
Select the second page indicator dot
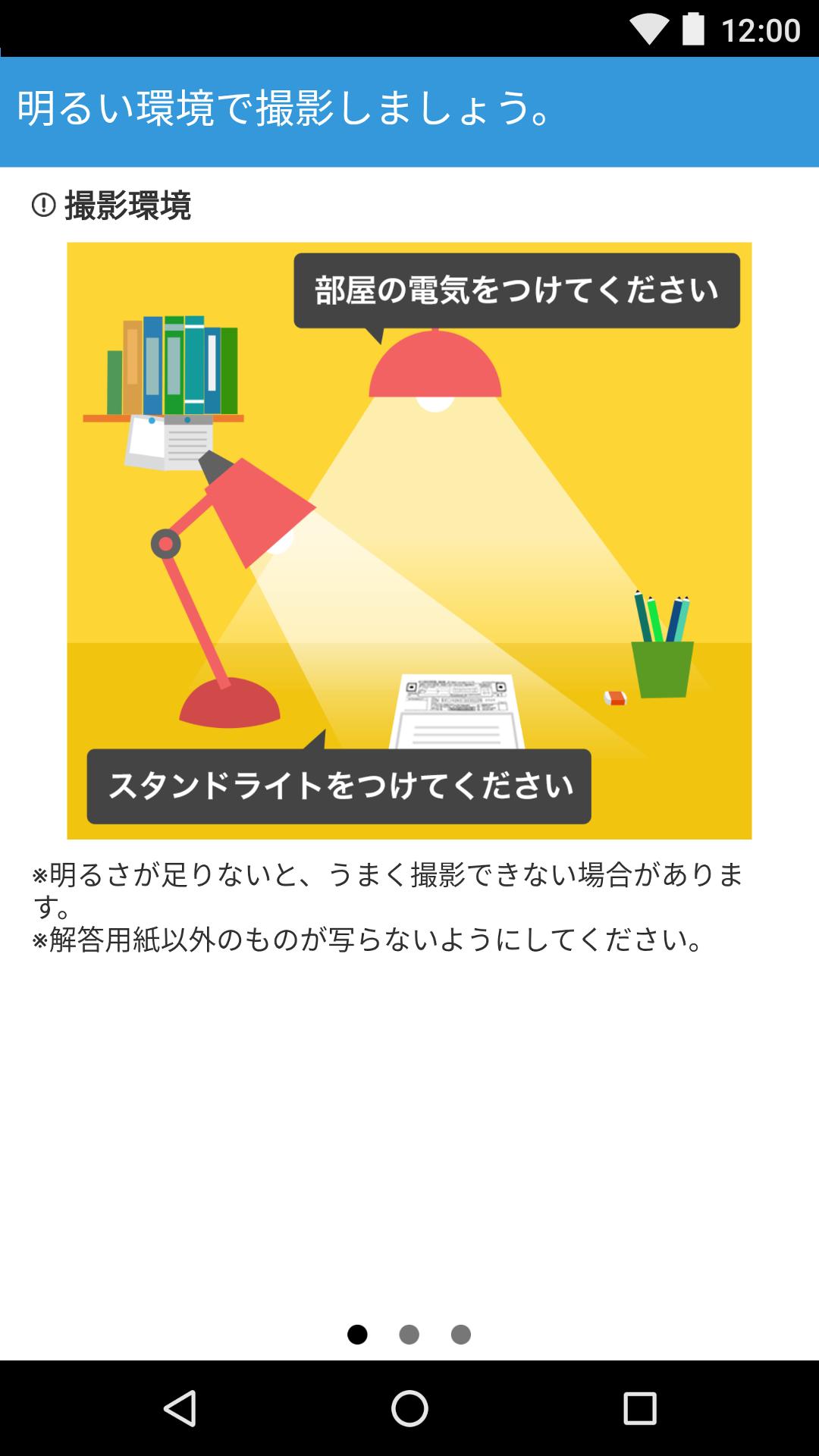[409, 1335]
